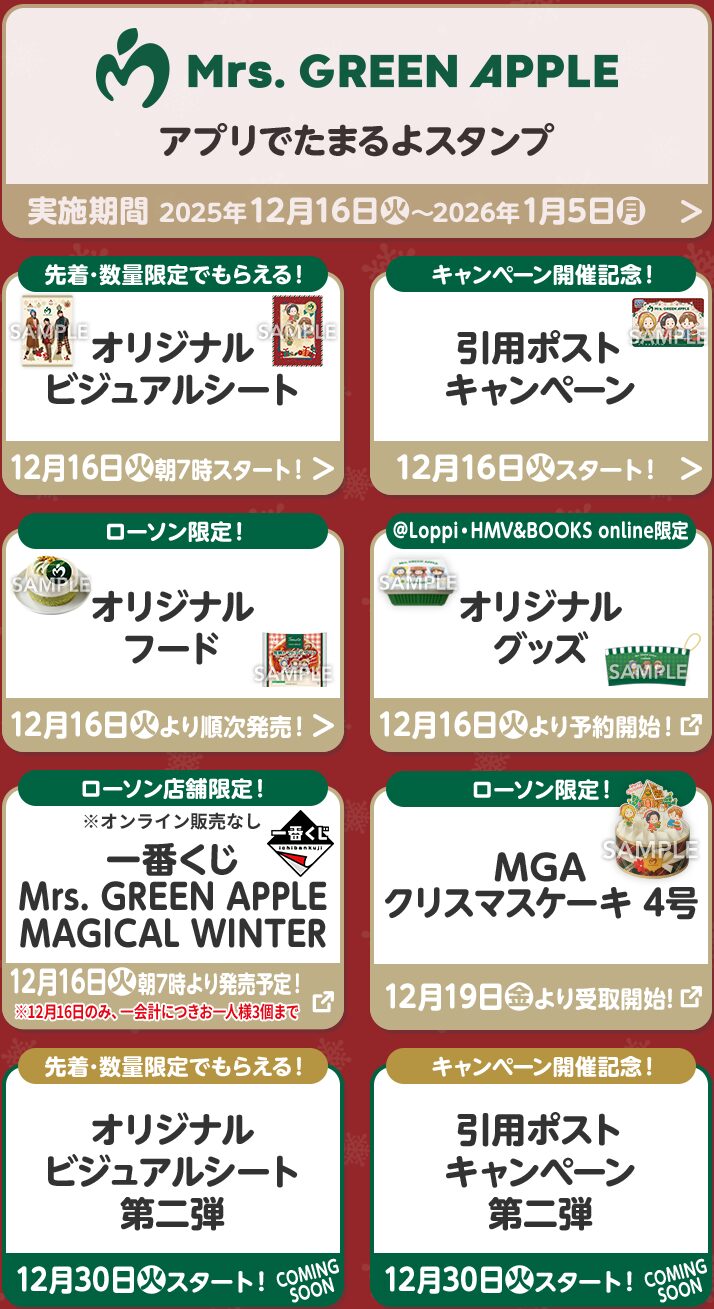
Task: Open the オリジナルグッズ reservation card
Action: point(540,632)
